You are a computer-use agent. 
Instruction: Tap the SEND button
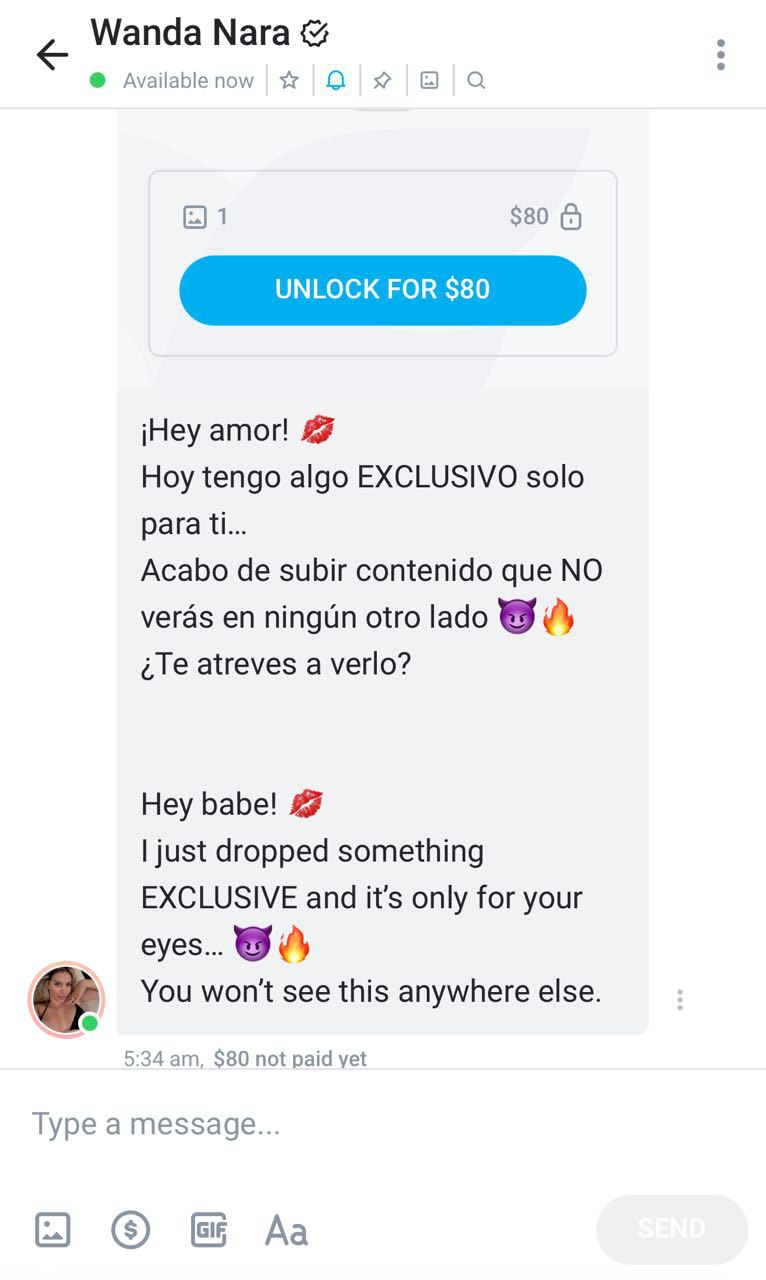click(671, 1229)
